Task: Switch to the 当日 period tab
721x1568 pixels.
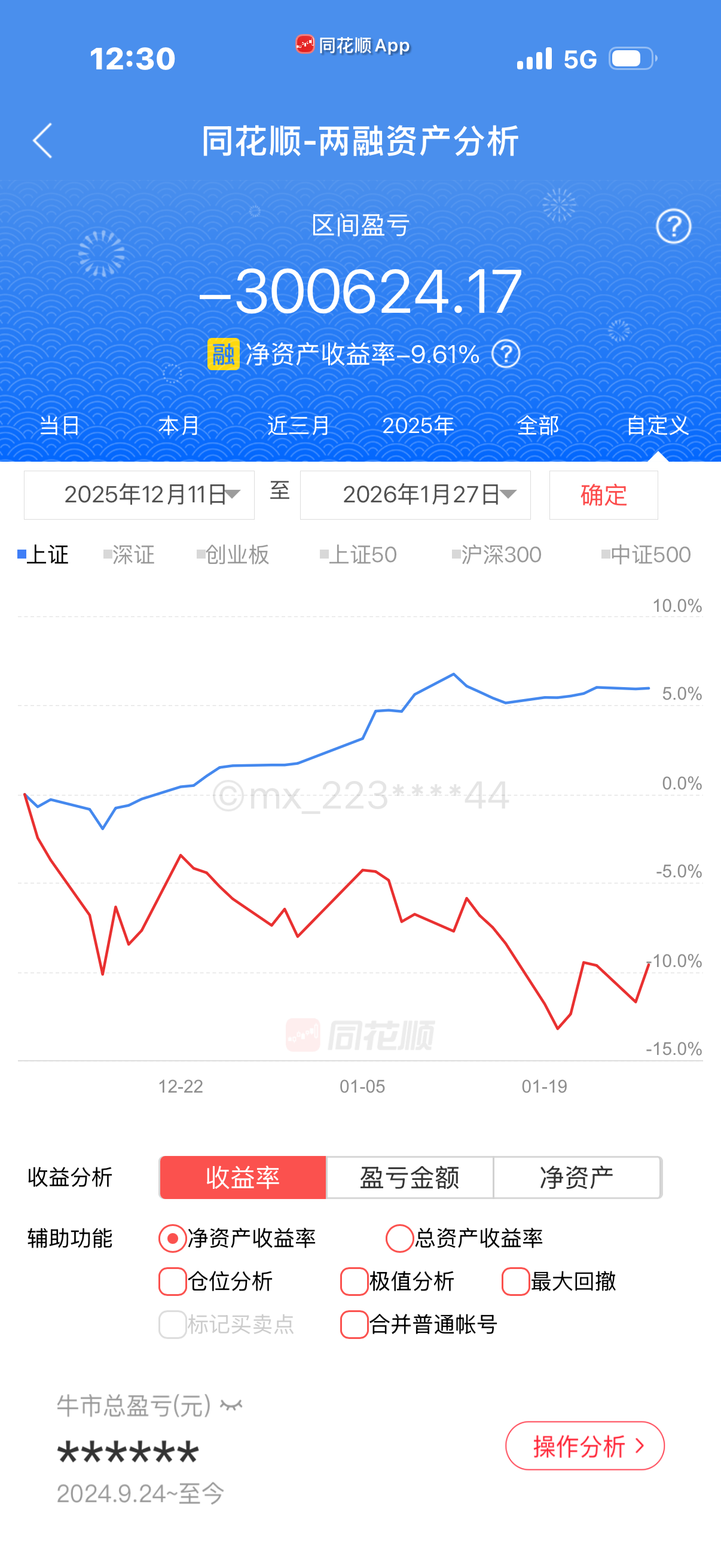Action: click(x=60, y=425)
